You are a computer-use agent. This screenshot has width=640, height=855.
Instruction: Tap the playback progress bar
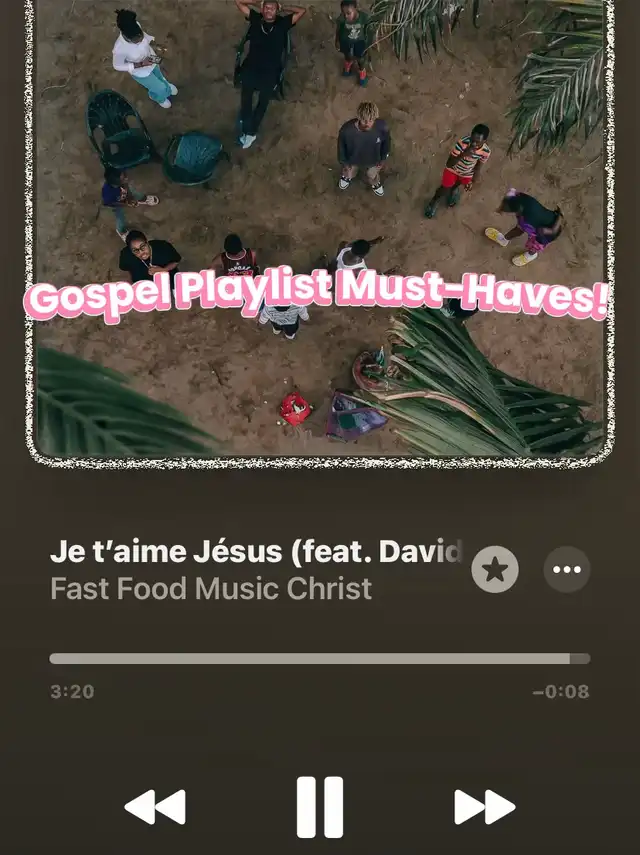point(319,659)
